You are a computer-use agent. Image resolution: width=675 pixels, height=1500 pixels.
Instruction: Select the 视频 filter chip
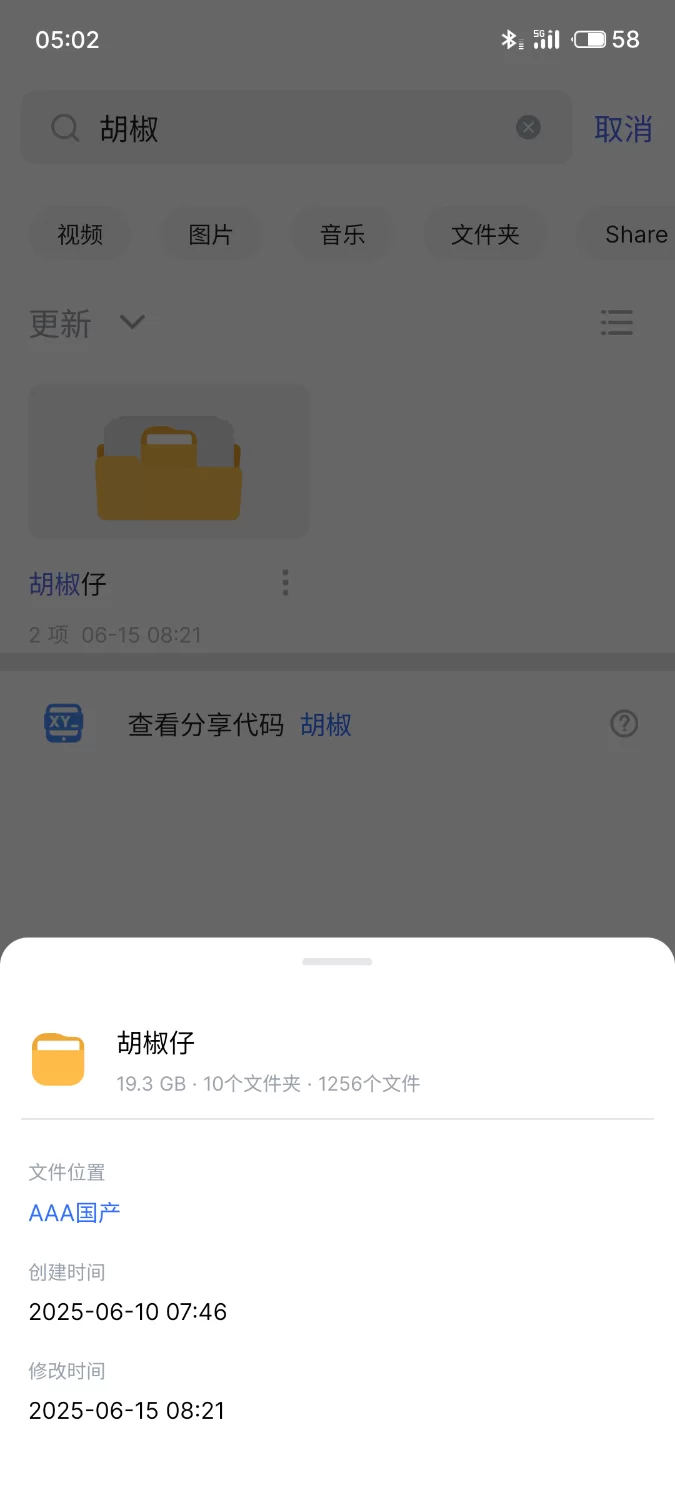pos(80,235)
